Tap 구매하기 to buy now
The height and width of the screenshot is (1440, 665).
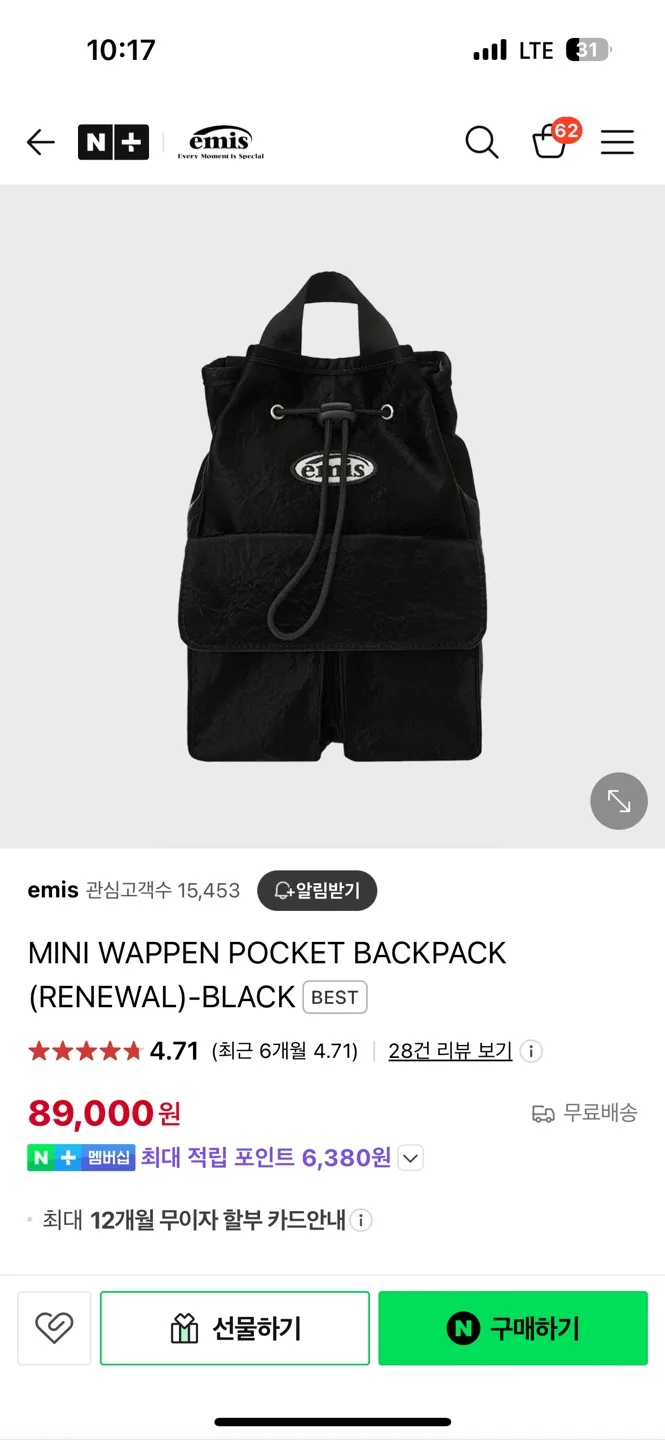[x=513, y=1328]
